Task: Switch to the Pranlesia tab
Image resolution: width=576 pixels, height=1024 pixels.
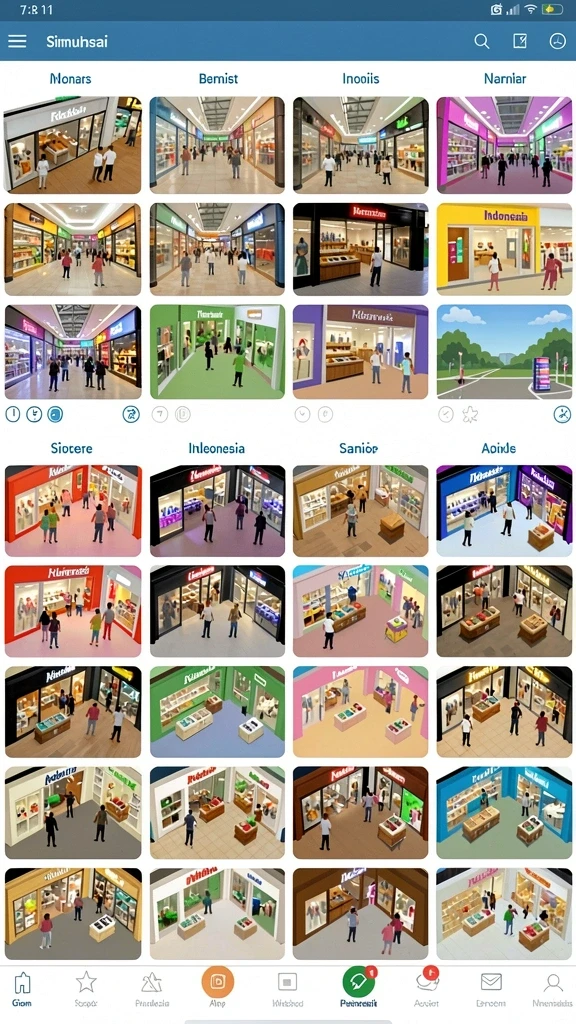Action: pos(152,990)
